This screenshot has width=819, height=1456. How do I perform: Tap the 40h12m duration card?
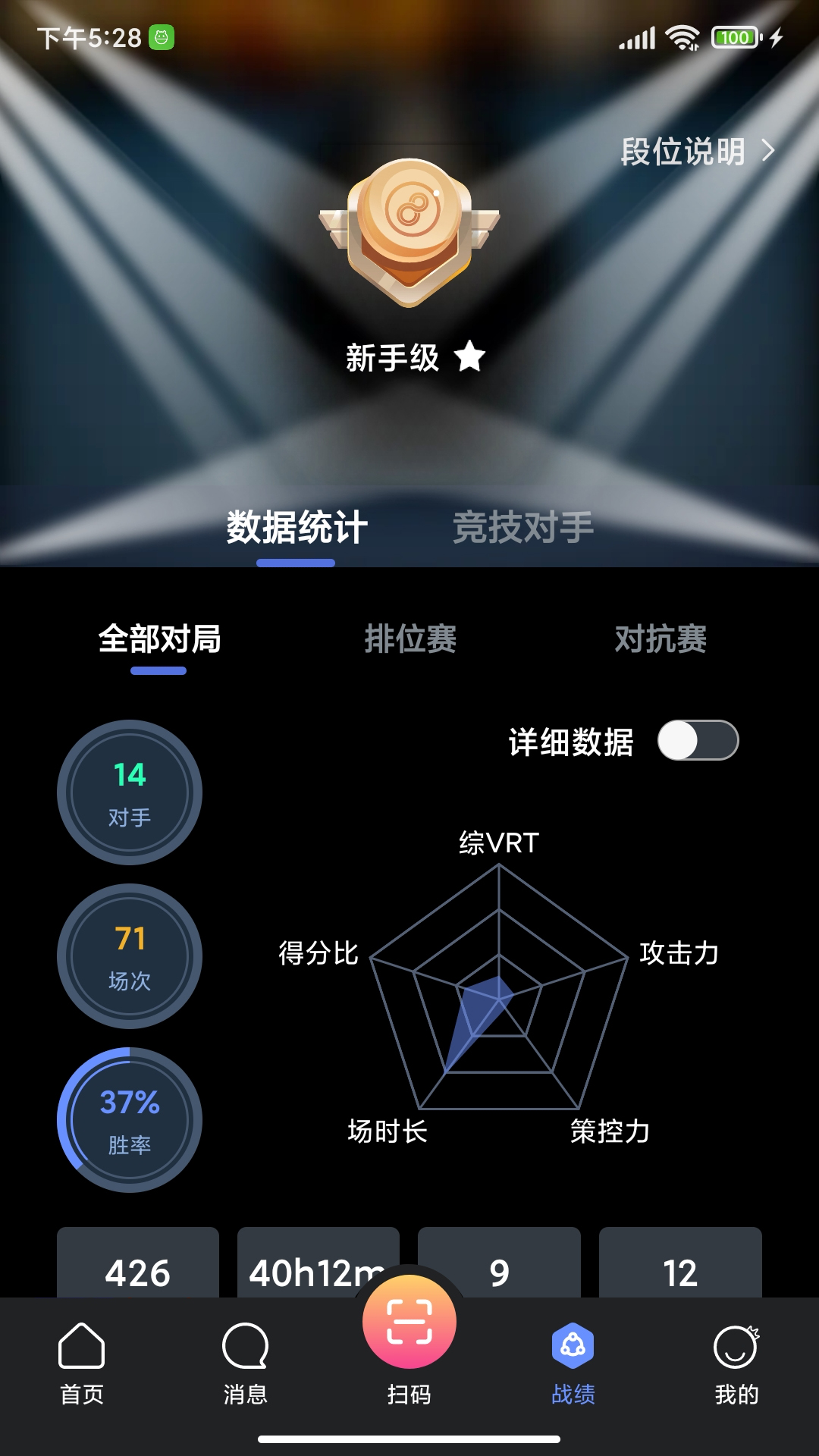(x=318, y=1260)
